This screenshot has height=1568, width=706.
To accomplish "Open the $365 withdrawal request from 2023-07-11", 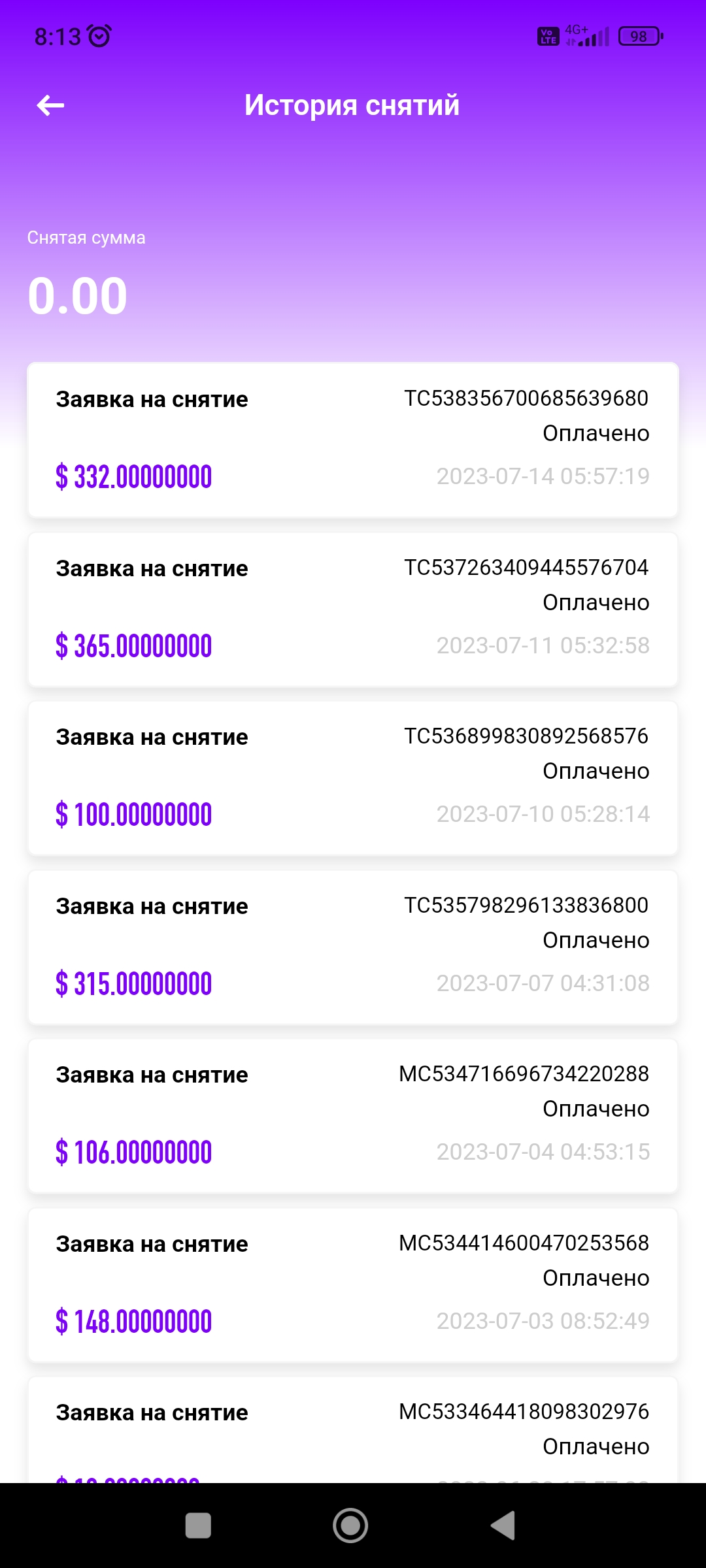I will pos(353,610).
